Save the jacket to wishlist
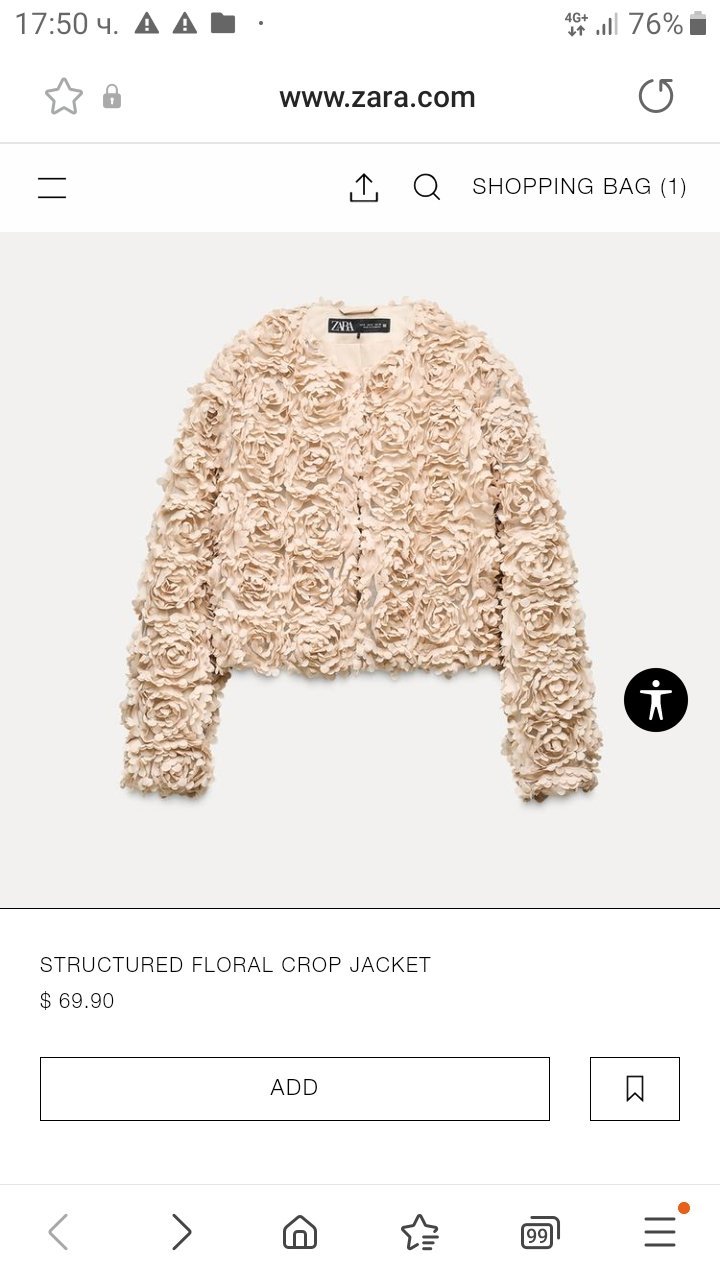The image size is (720, 1280). 635,1088
